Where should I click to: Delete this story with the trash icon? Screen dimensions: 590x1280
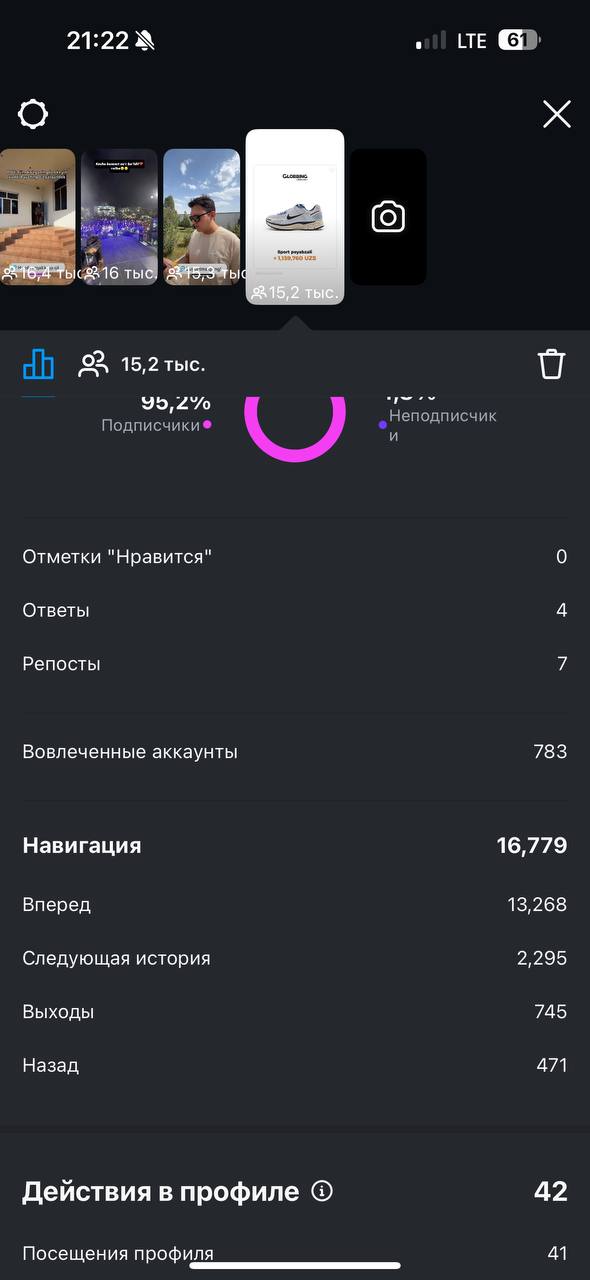pyautogui.click(x=552, y=364)
